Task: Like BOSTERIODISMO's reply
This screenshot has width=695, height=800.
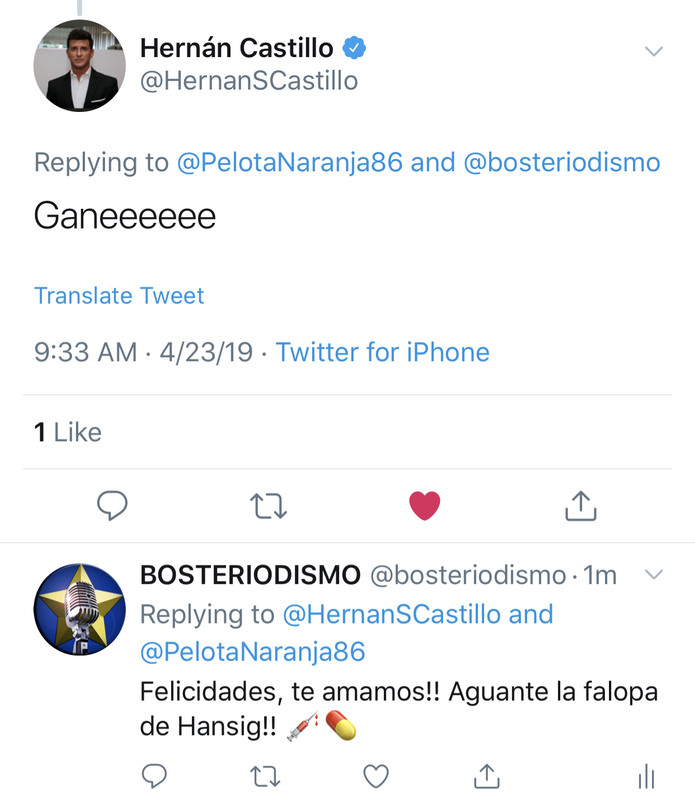Action: [376, 775]
